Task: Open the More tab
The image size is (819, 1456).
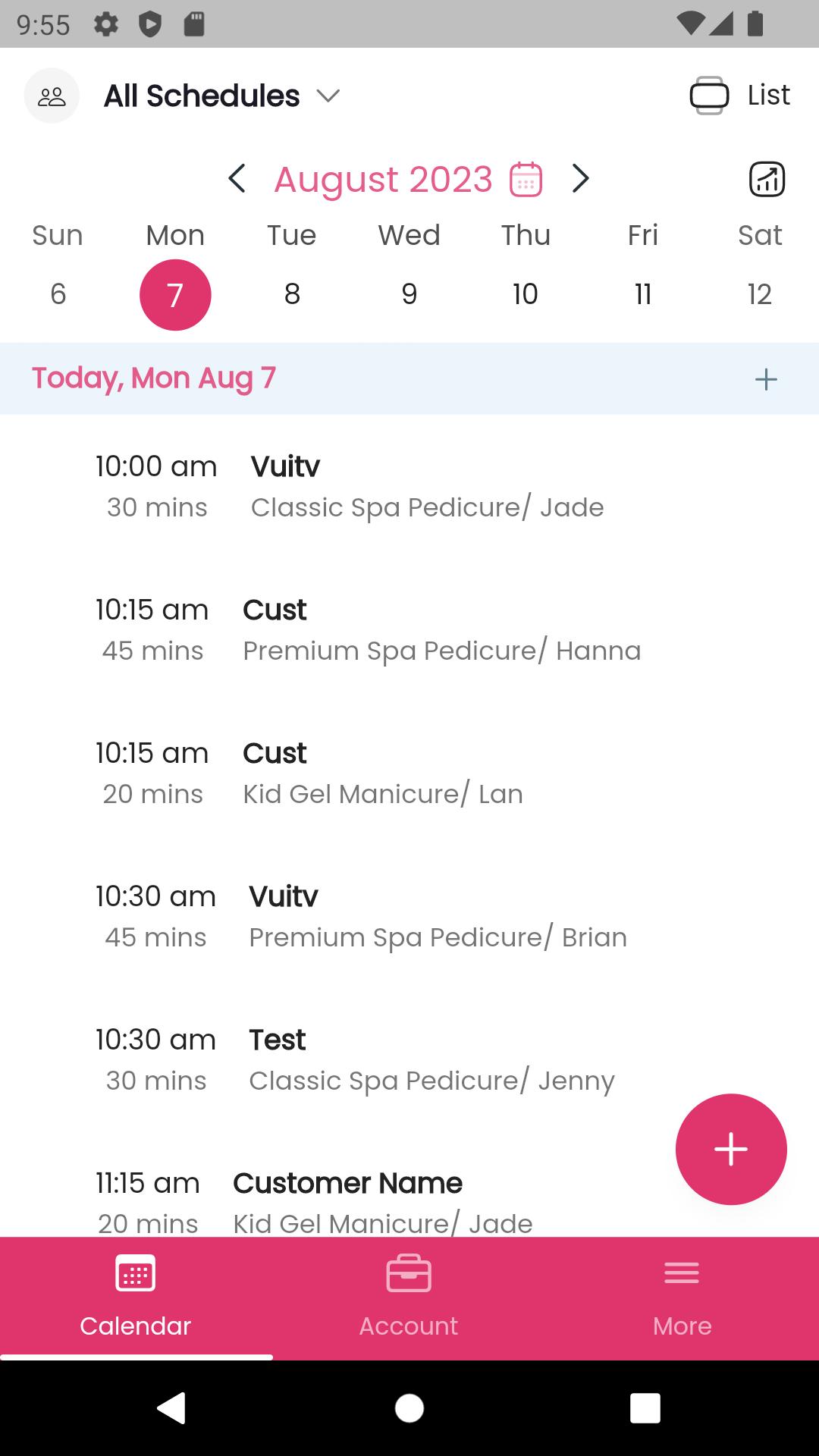Action: pos(682,1298)
